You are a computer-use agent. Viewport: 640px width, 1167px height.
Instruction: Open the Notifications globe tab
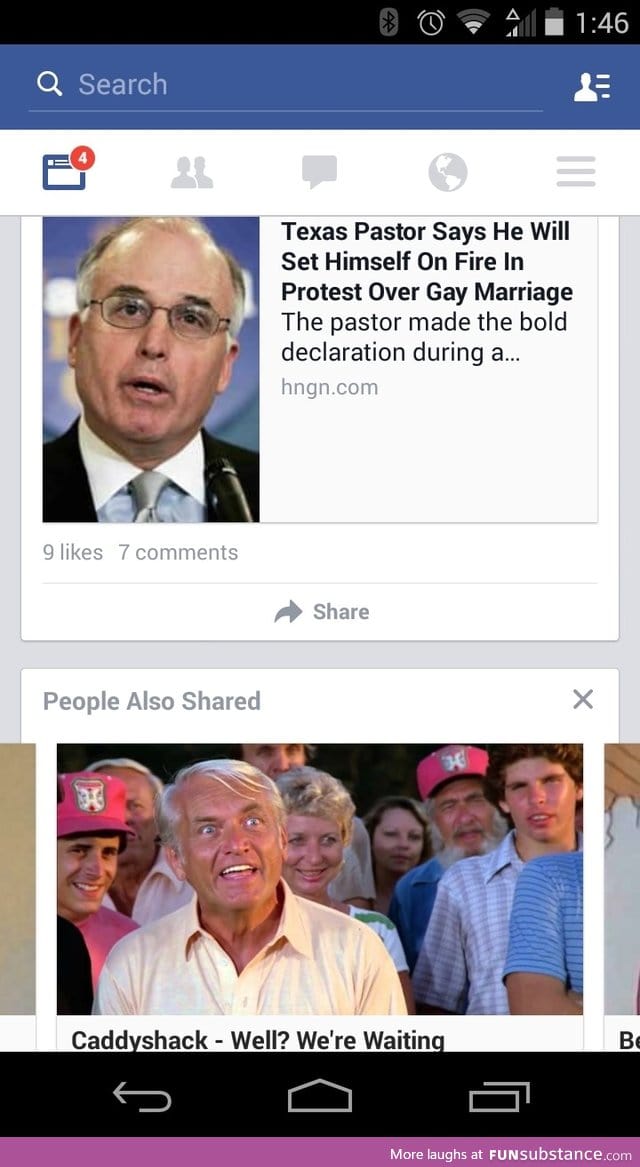click(x=447, y=172)
